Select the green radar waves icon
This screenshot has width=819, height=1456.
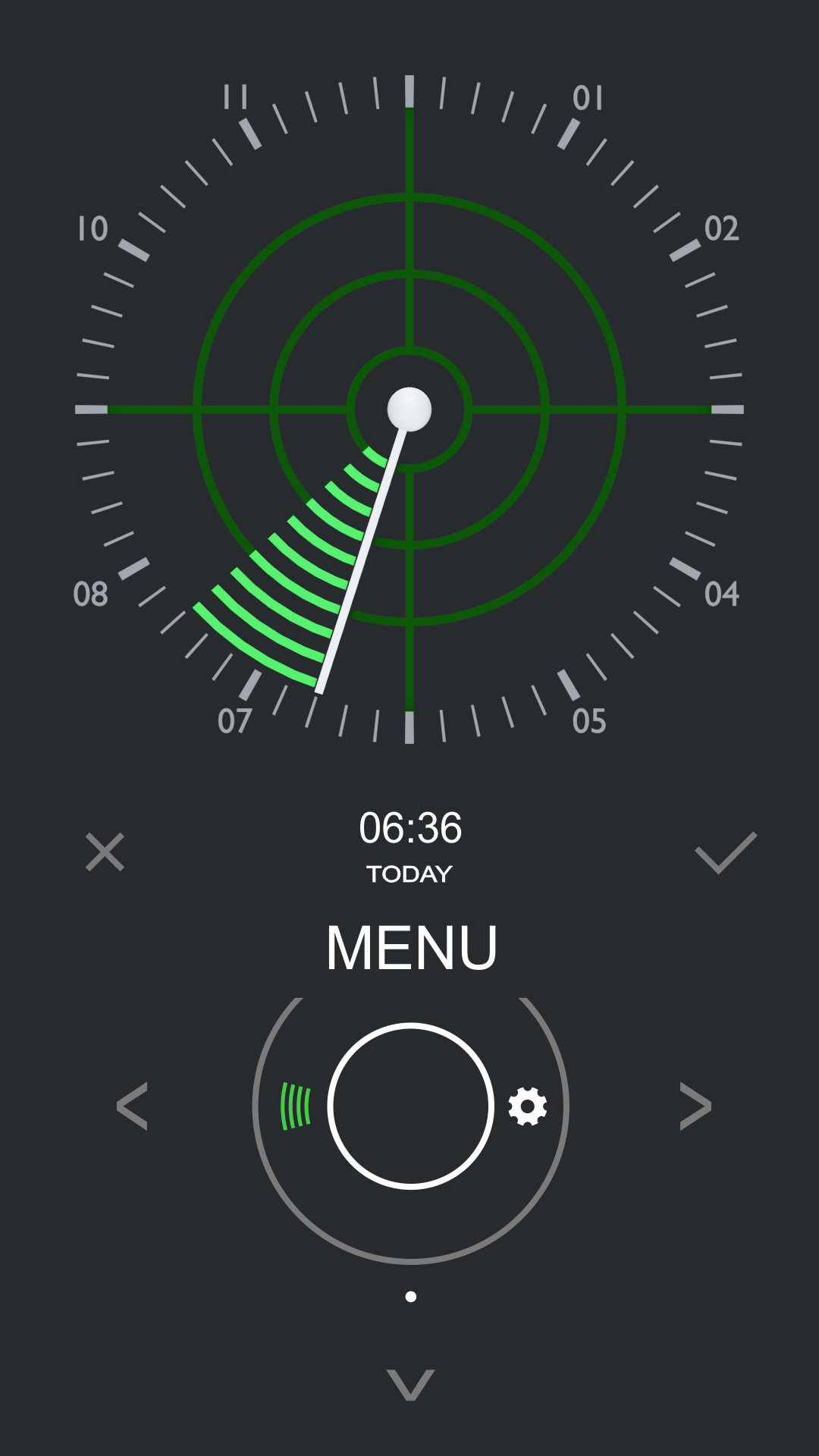click(x=296, y=1106)
